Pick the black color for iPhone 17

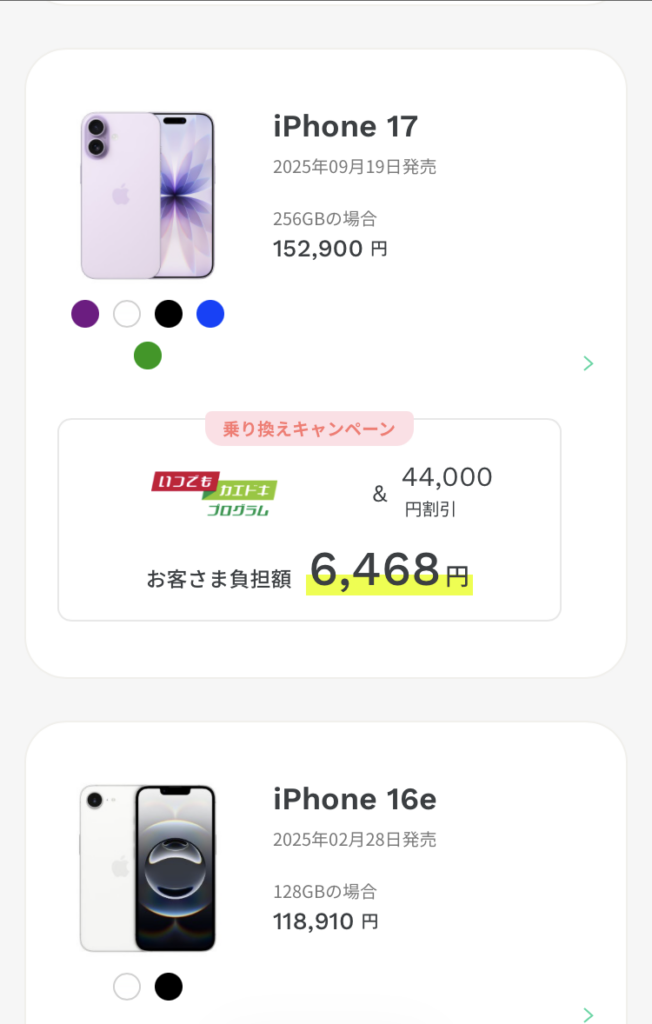pos(169,314)
